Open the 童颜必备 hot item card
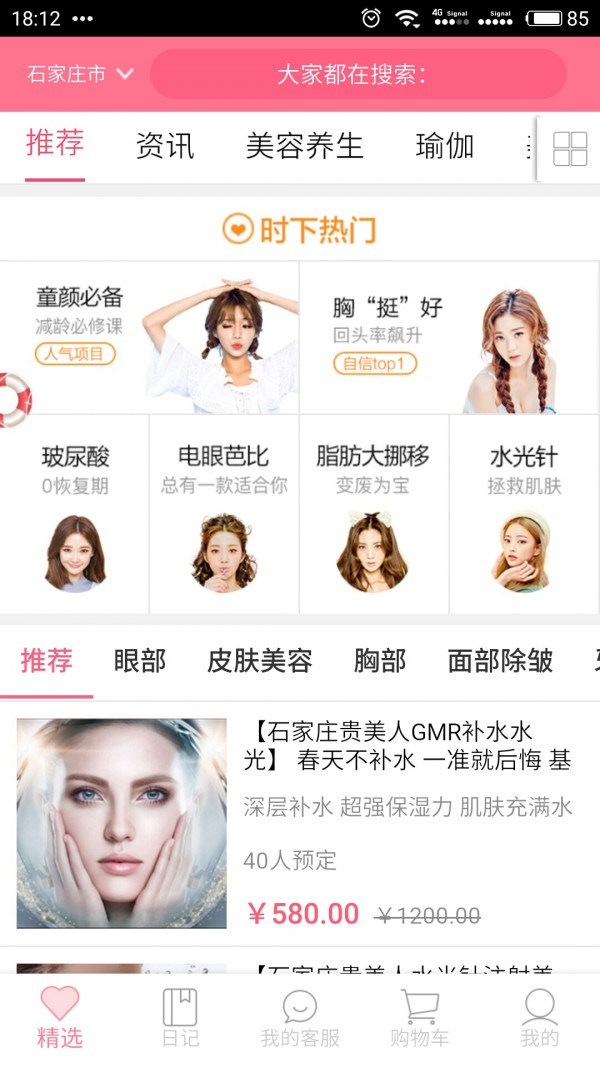Image resolution: width=600 pixels, height=1067 pixels. pyautogui.click(x=150, y=337)
